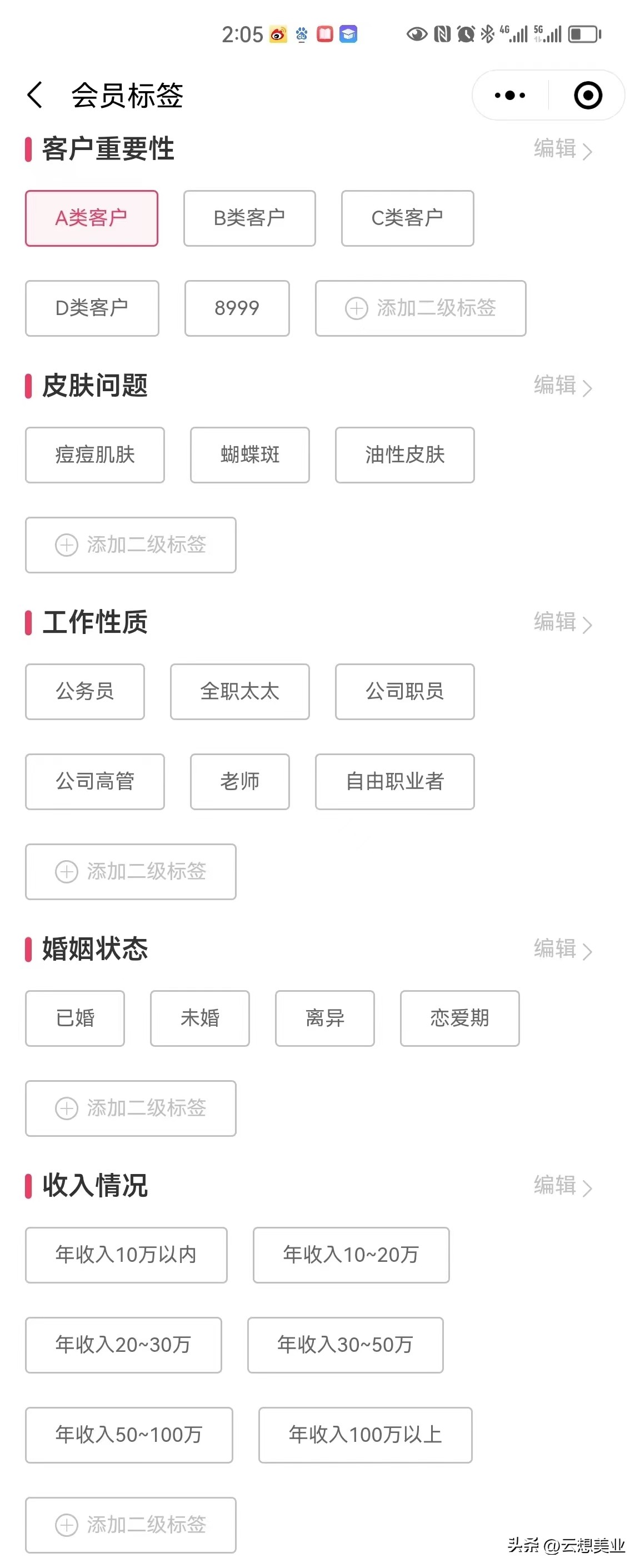Click the 编辑 link for 工作性质

point(554,623)
